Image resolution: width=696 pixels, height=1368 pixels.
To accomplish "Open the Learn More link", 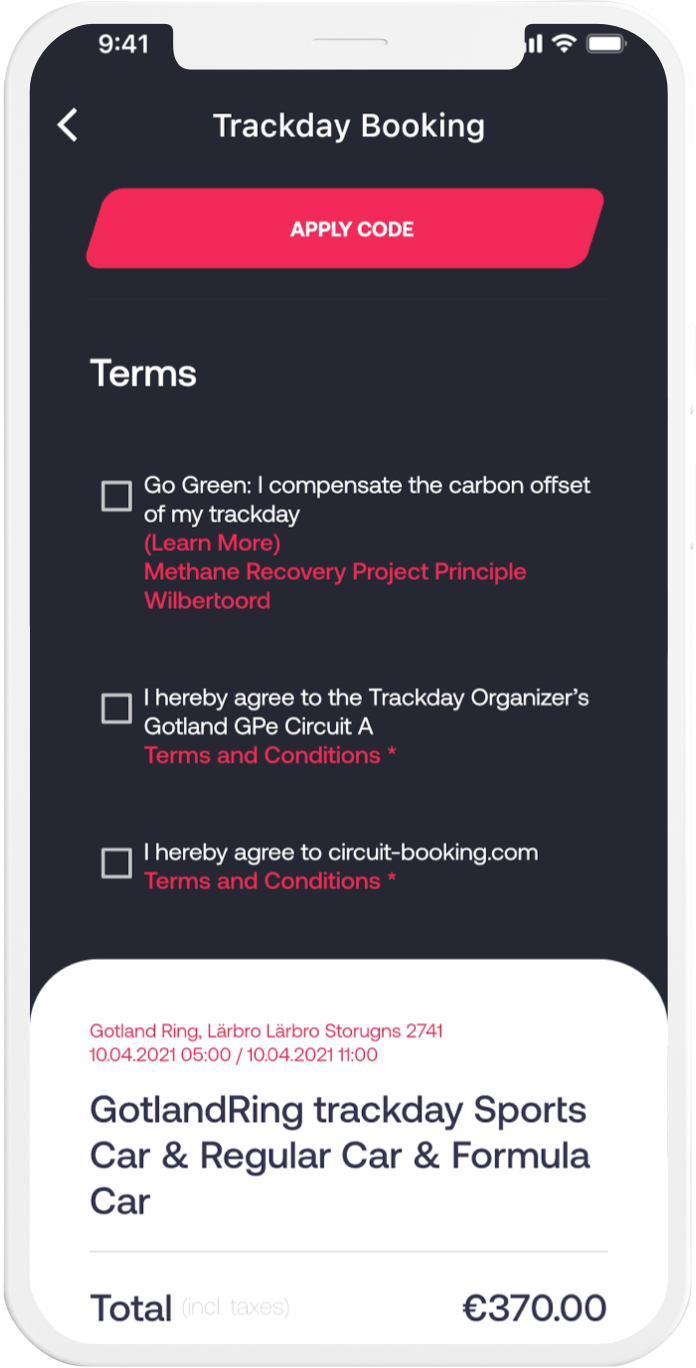I will (212, 543).
